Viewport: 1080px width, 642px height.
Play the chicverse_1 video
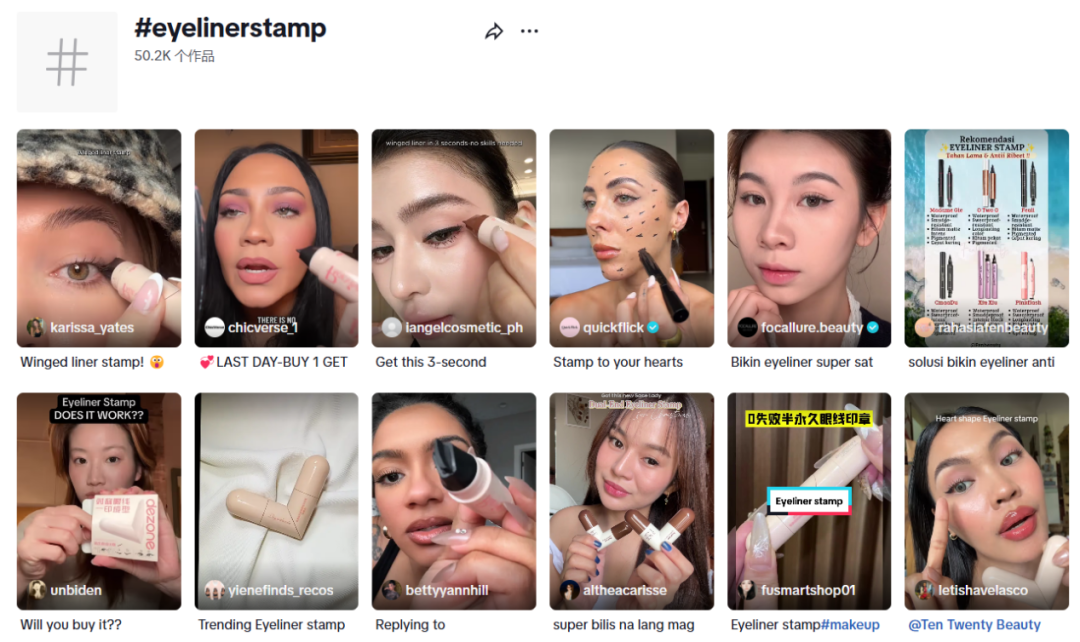click(276, 237)
